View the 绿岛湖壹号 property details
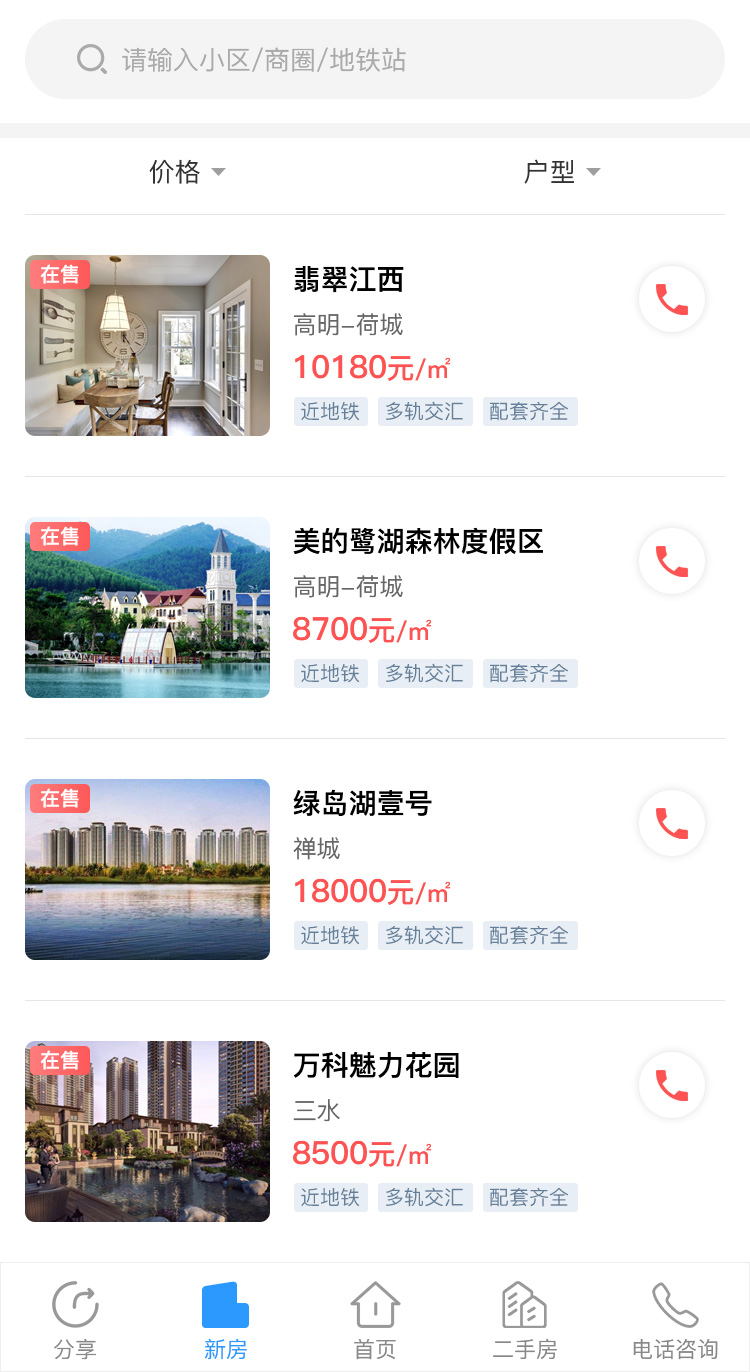Image resolution: width=750 pixels, height=1372 pixels. click(362, 804)
